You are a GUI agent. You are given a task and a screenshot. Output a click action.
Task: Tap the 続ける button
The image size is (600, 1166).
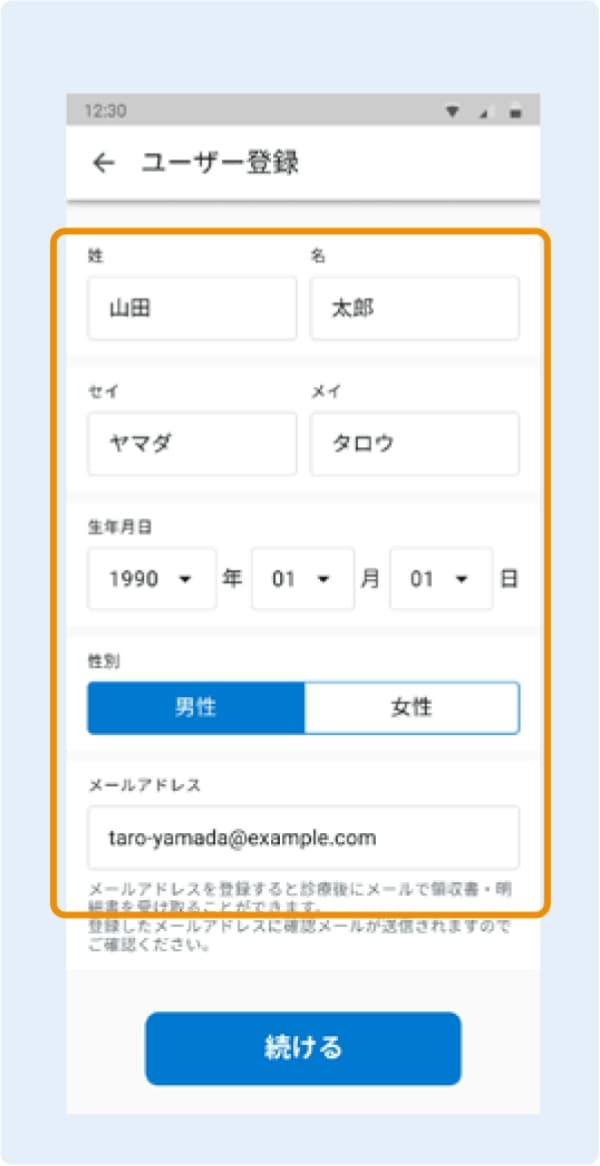point(303,1048)
